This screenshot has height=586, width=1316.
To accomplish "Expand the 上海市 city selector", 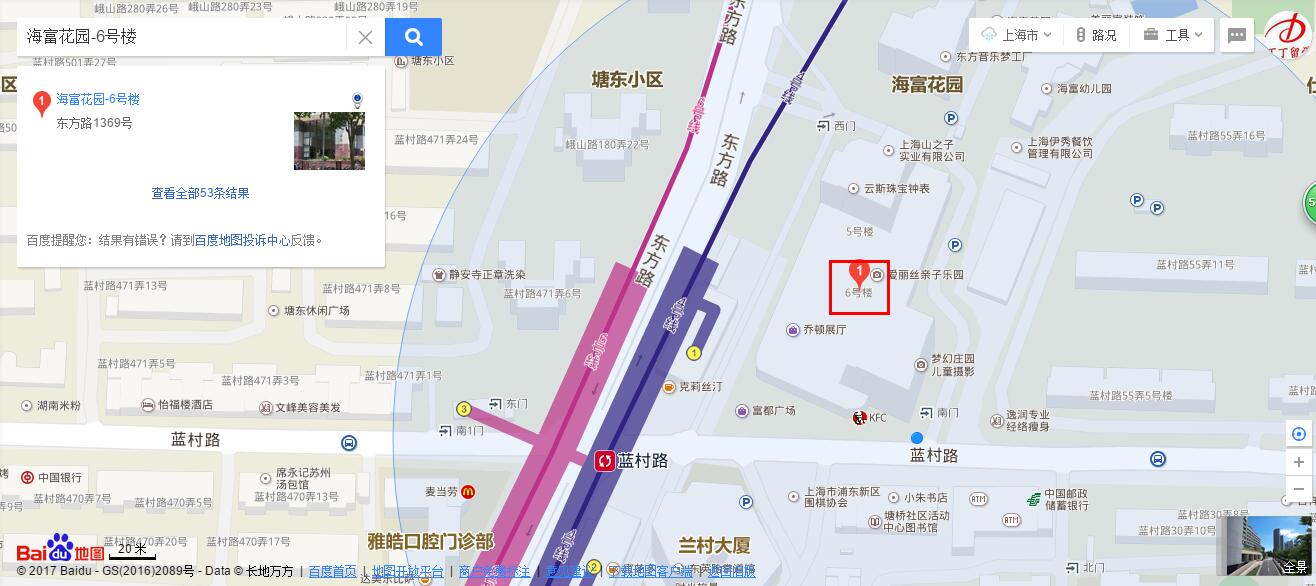I will [1018, 35].
